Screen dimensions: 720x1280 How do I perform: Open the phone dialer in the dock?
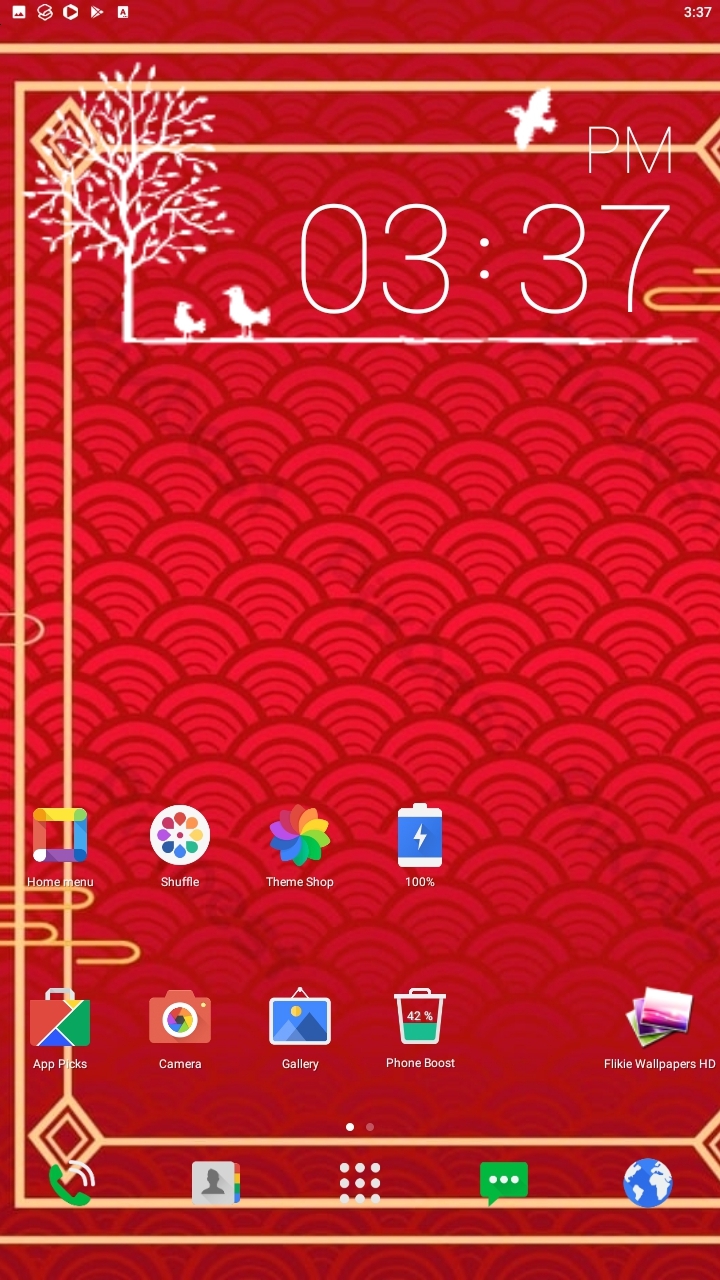(x=71, y=1184)
